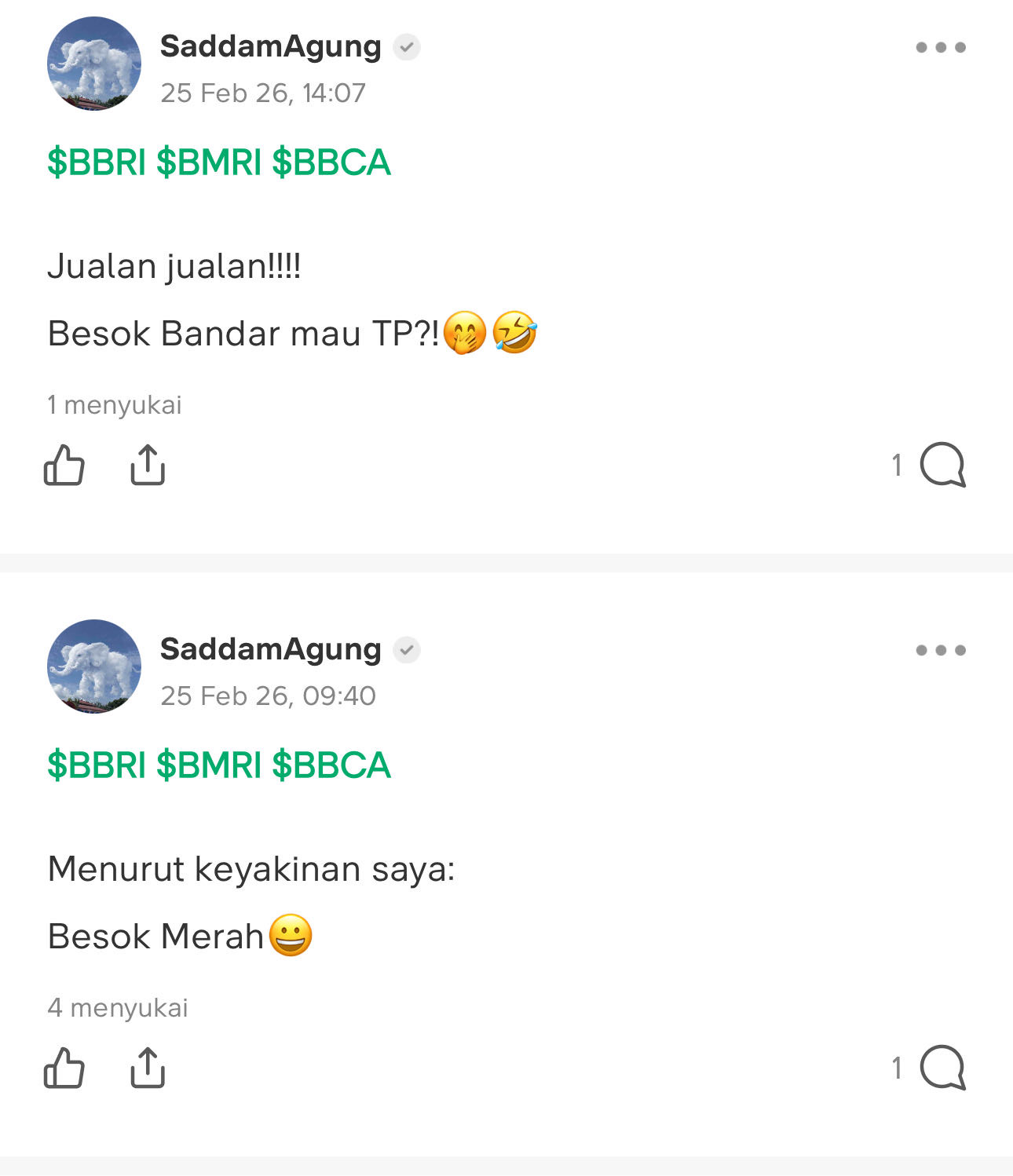Open the $BBCA ticker in the 14:07 post
1013x1176 pixels.
331,163
